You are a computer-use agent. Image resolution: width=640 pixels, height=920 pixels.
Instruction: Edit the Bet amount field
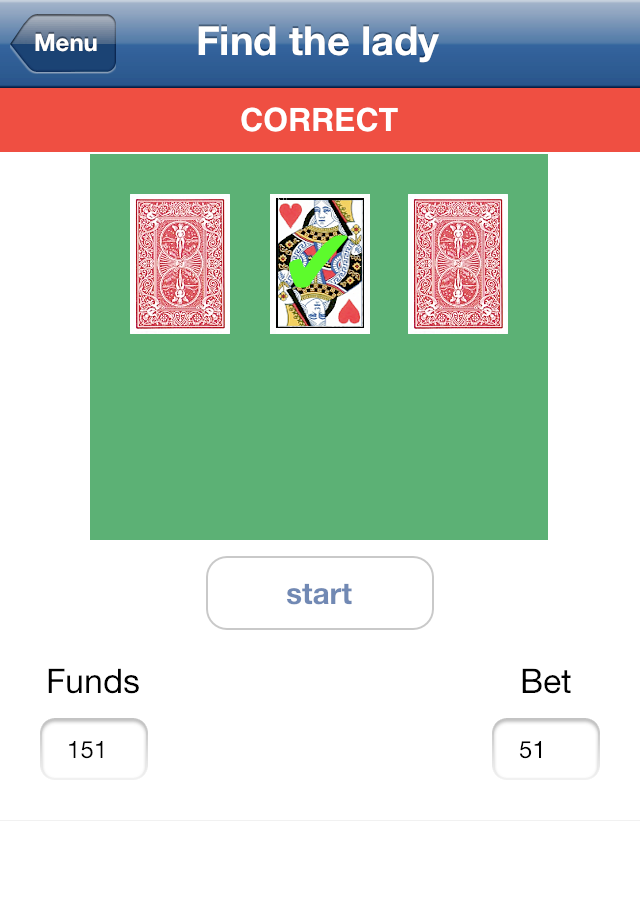(x=545, y=749)
